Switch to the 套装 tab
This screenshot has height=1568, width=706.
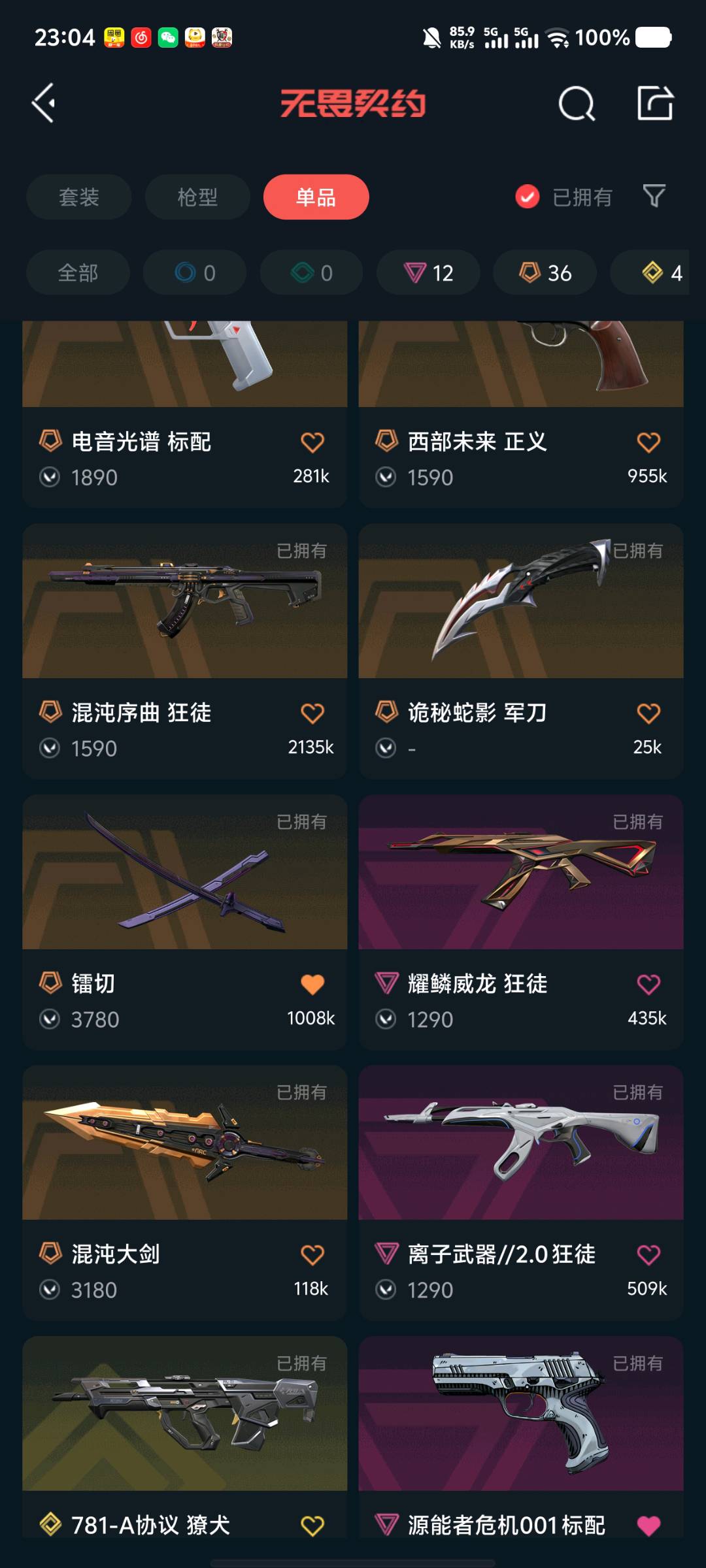(x=79, y=197)
